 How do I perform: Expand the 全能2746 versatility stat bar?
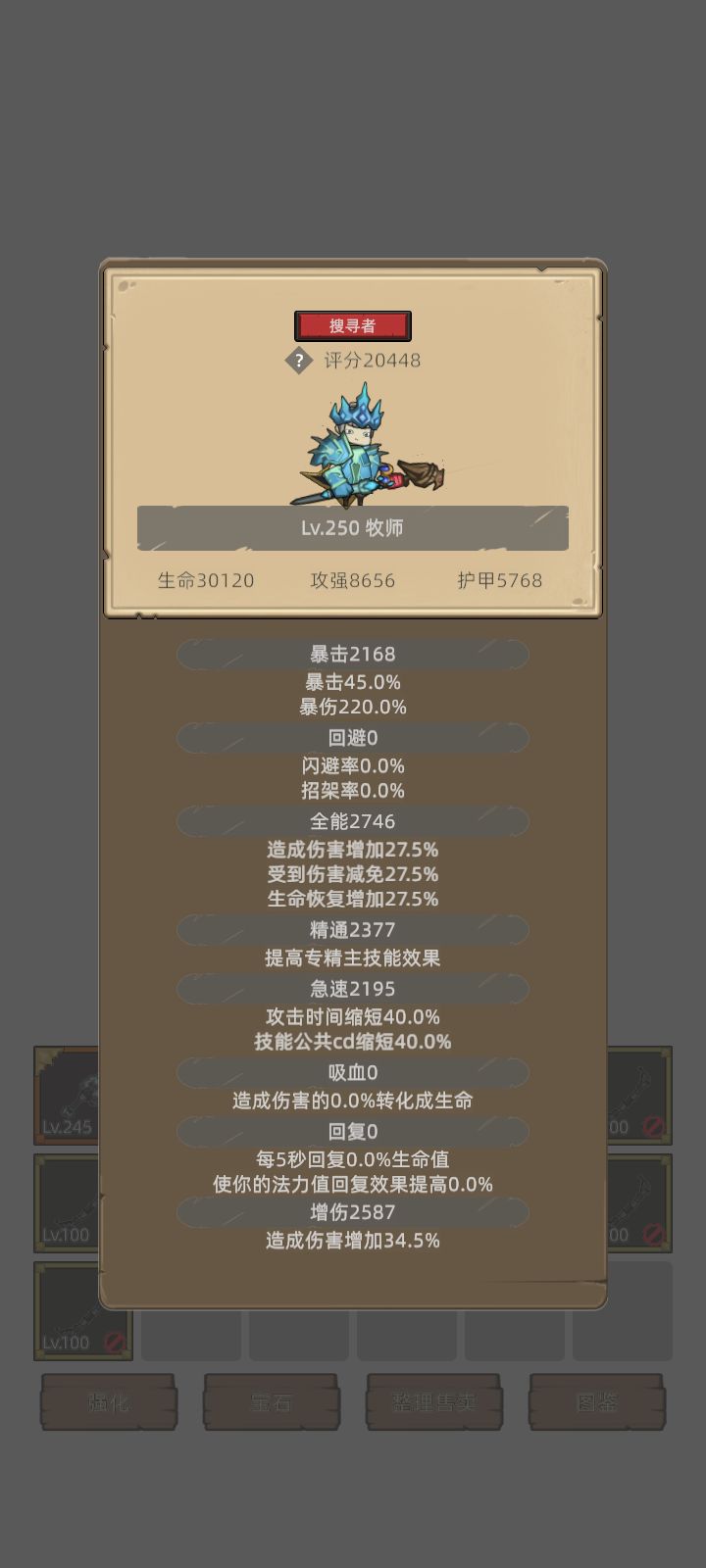(x=353, y=821)
